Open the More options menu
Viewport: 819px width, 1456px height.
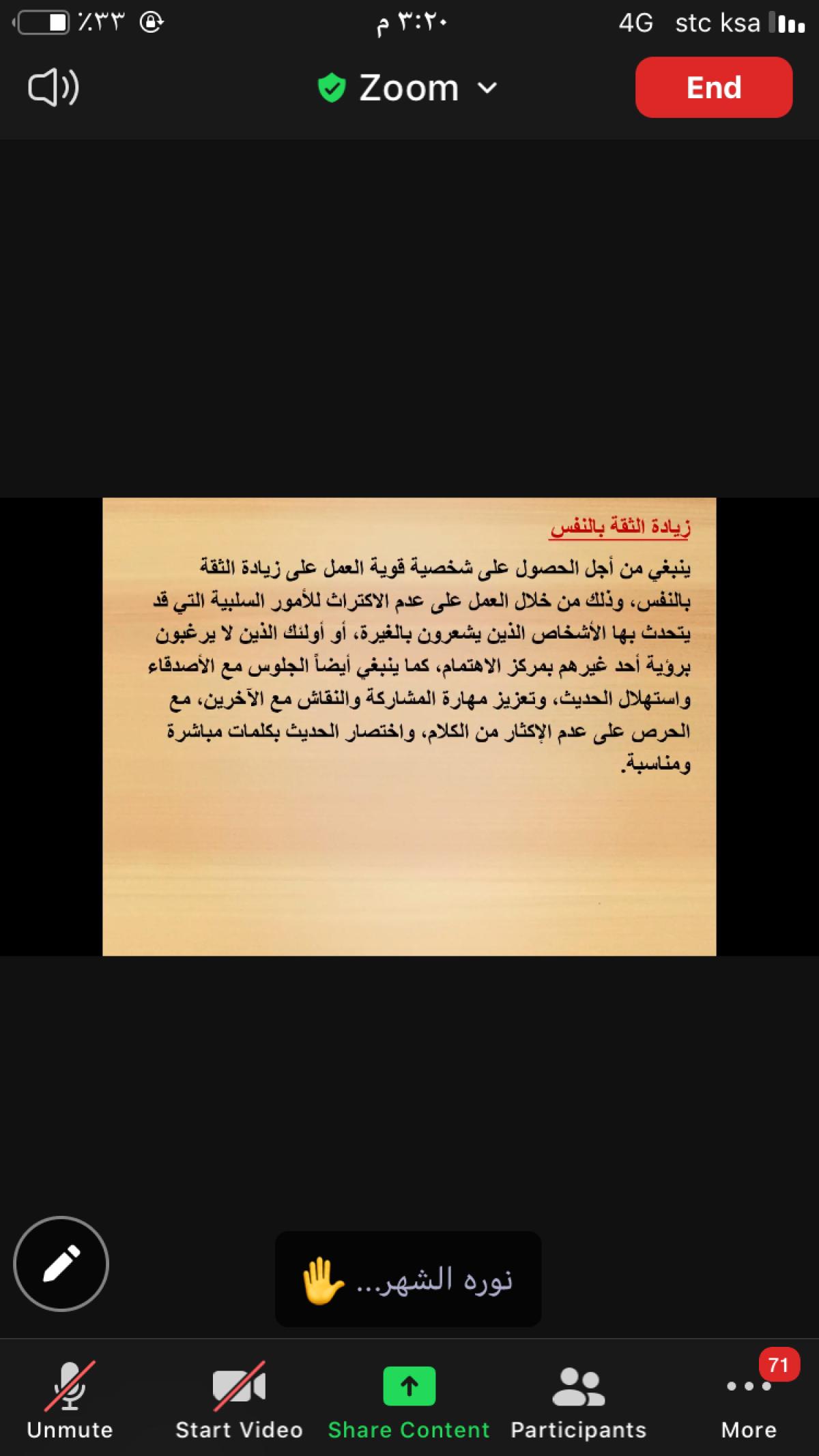(x=749, y=1399)
